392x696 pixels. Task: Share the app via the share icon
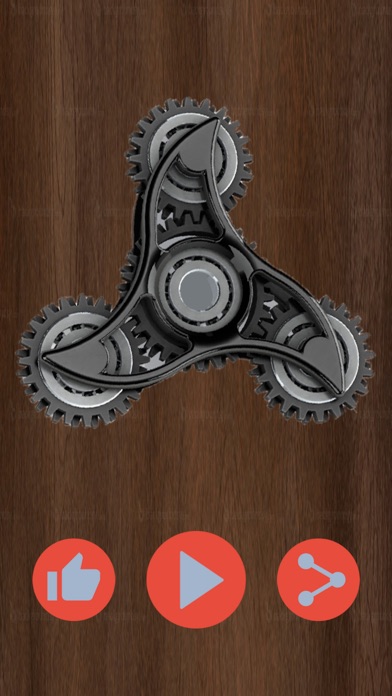[318, 579]
